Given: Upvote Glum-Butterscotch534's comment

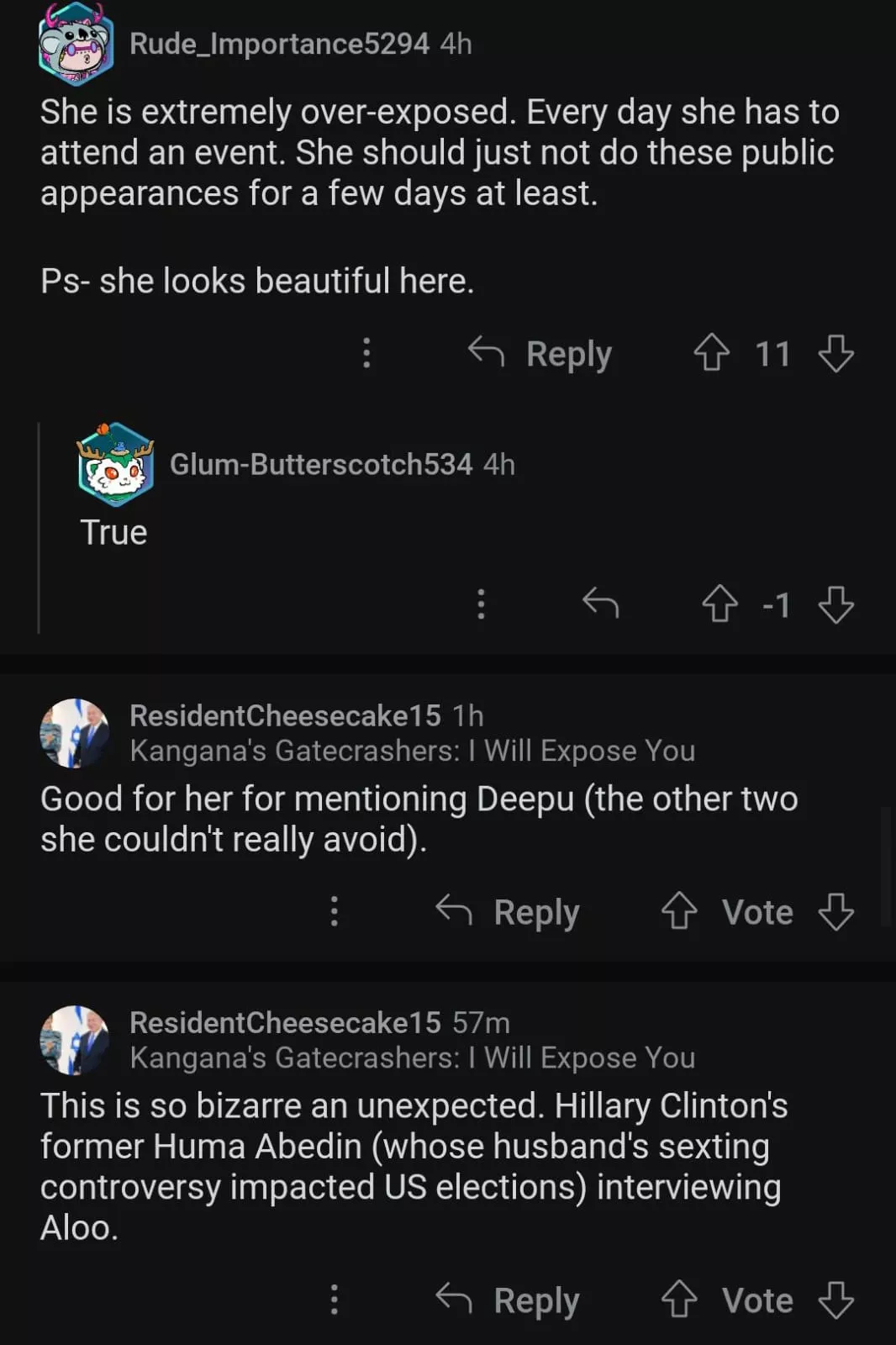Looking at the screenshot, I should pyautogui.click(x=719, y=604).
